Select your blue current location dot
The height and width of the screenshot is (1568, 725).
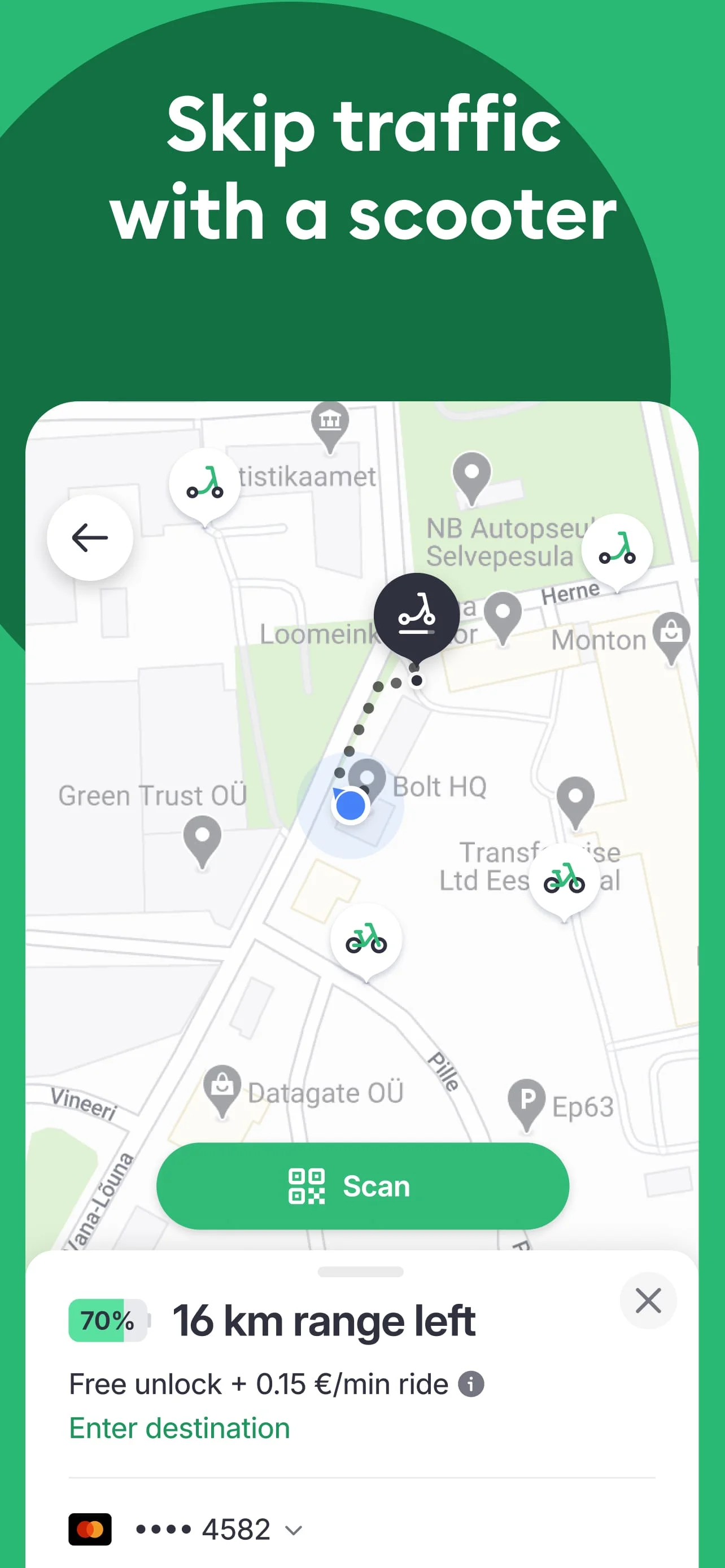pos(352,805)
